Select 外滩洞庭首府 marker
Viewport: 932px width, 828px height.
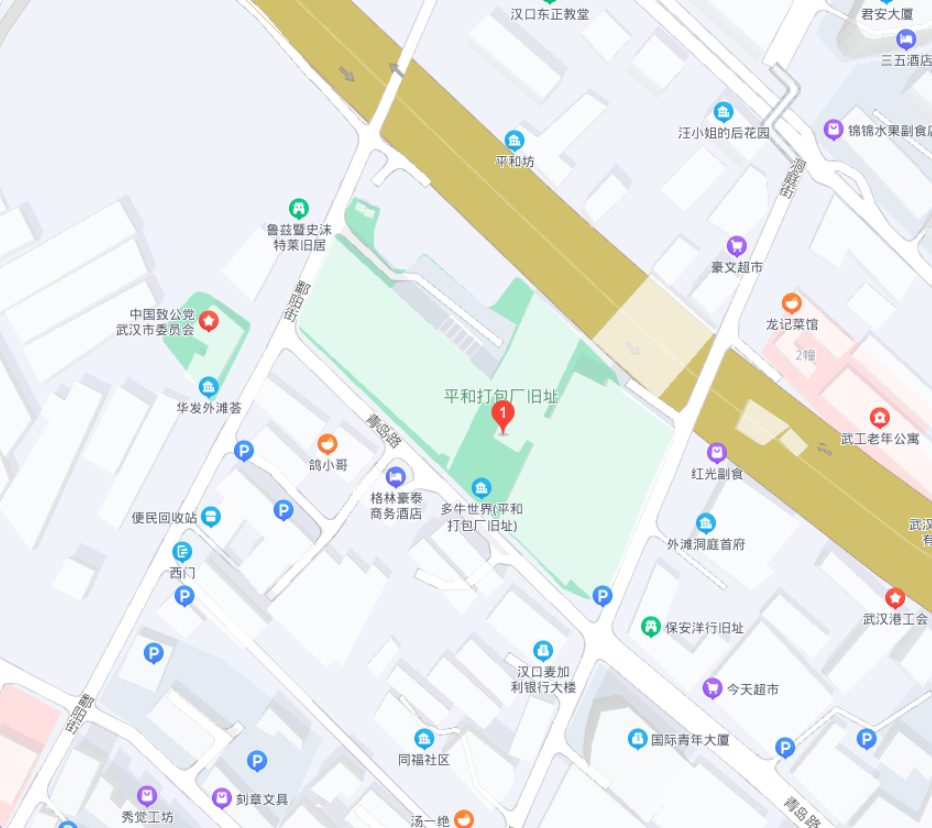point(706,523)
